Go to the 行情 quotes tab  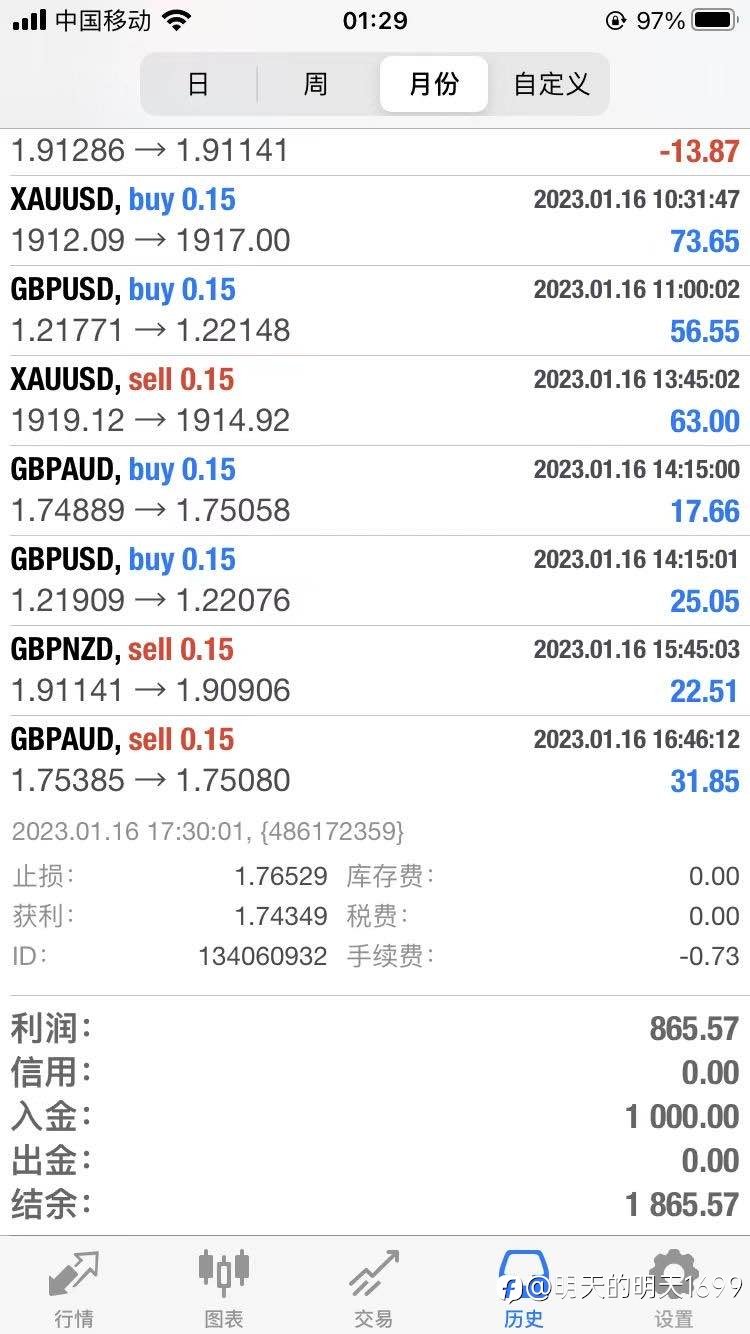point(75,1287)
